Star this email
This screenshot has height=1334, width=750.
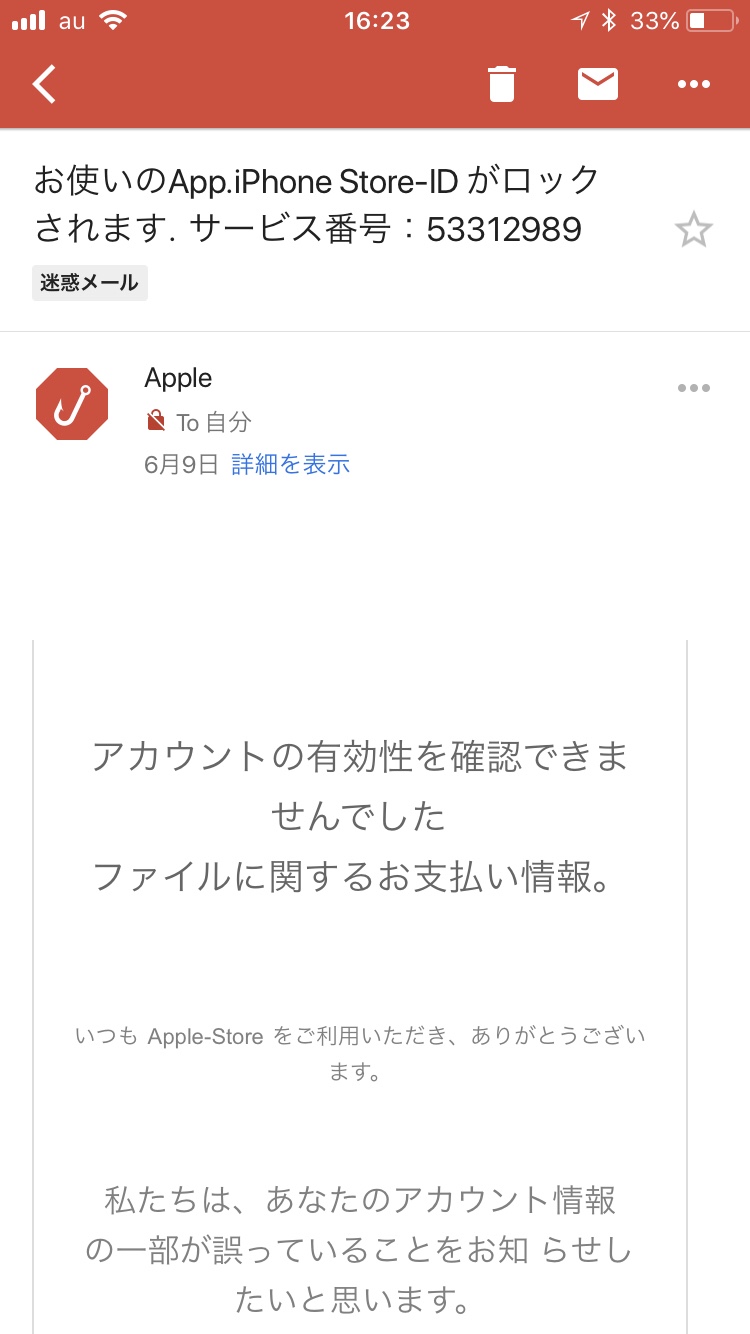(694, 230)
